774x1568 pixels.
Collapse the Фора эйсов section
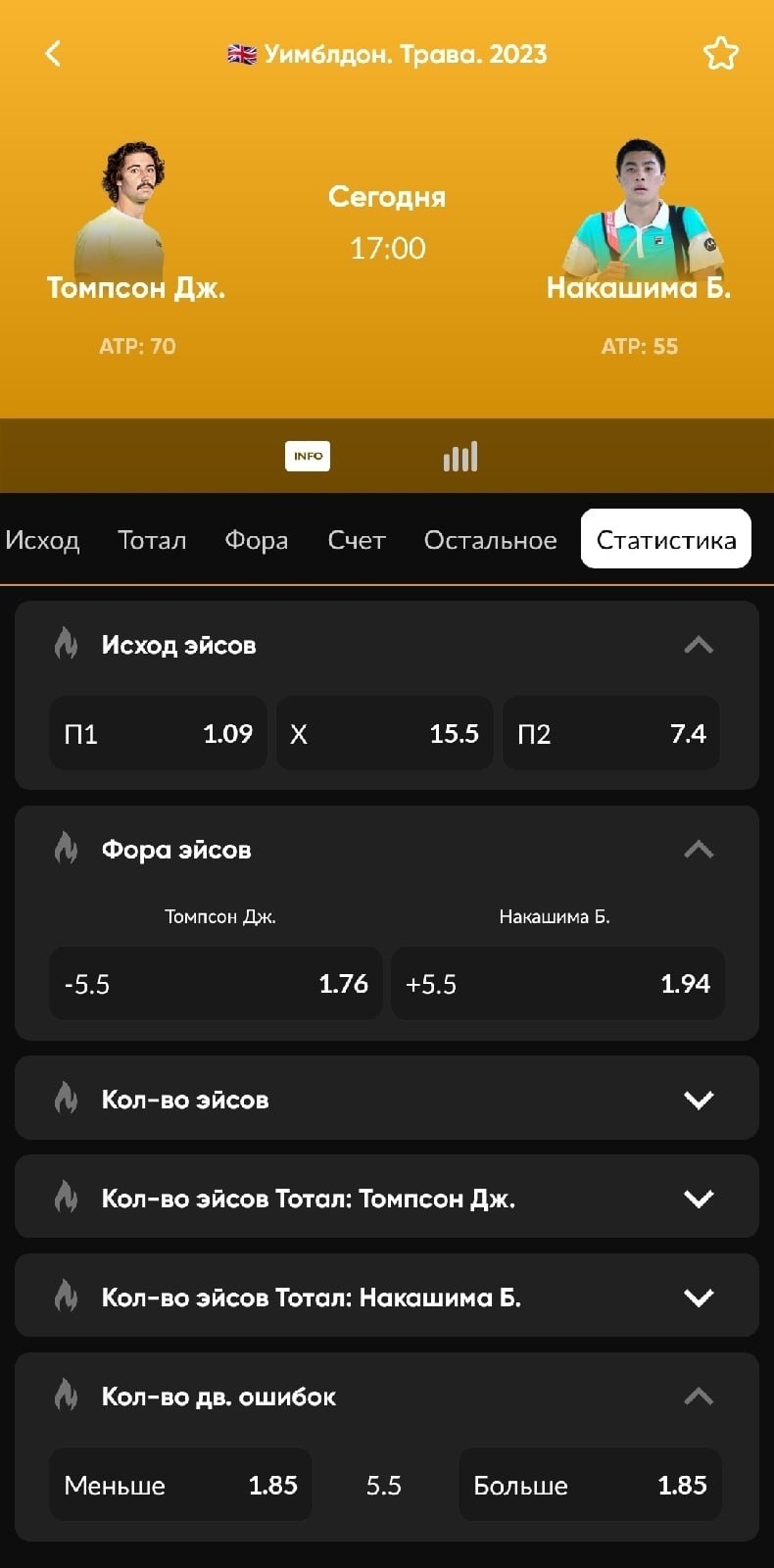click(x=698, y=850)
